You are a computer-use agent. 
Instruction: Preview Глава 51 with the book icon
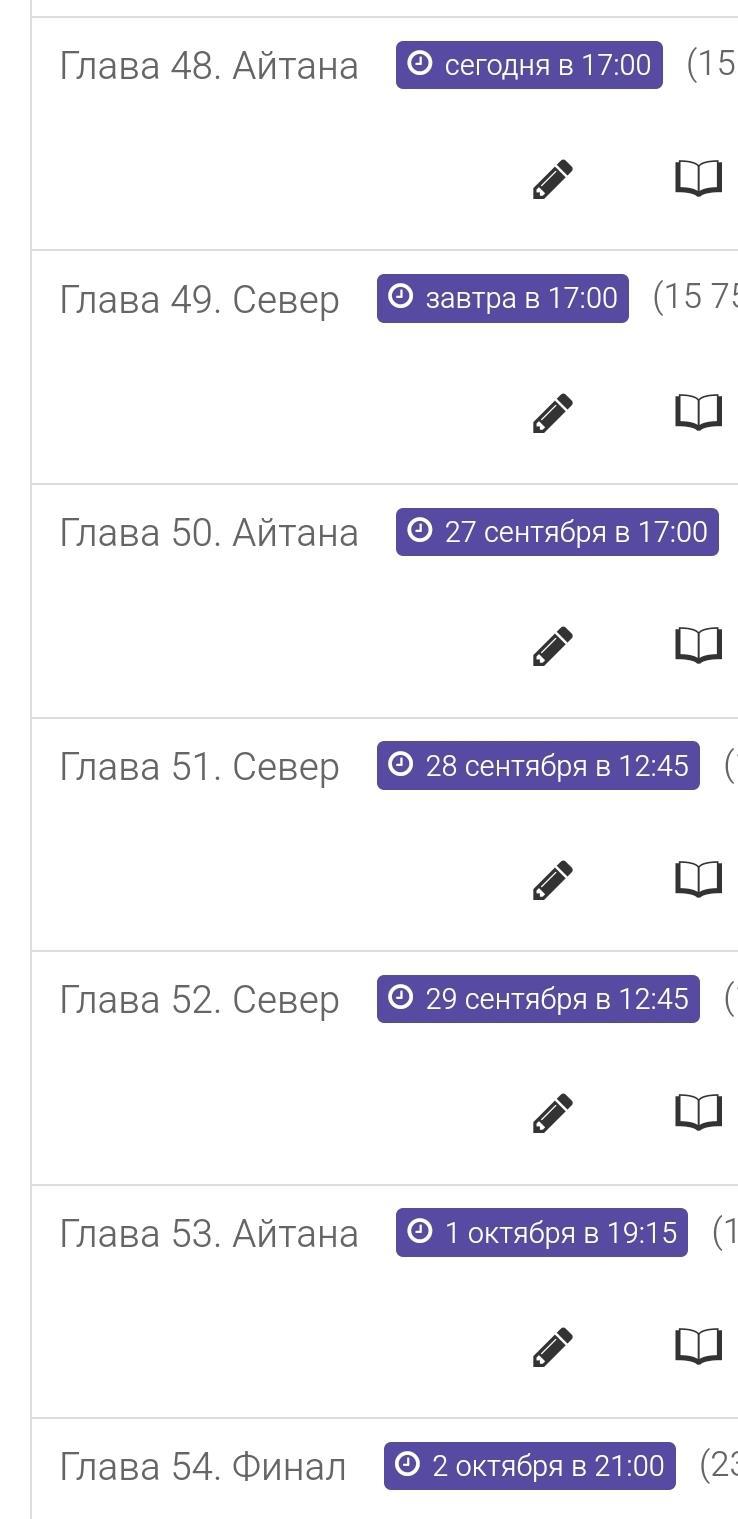(x=698, y=879)
